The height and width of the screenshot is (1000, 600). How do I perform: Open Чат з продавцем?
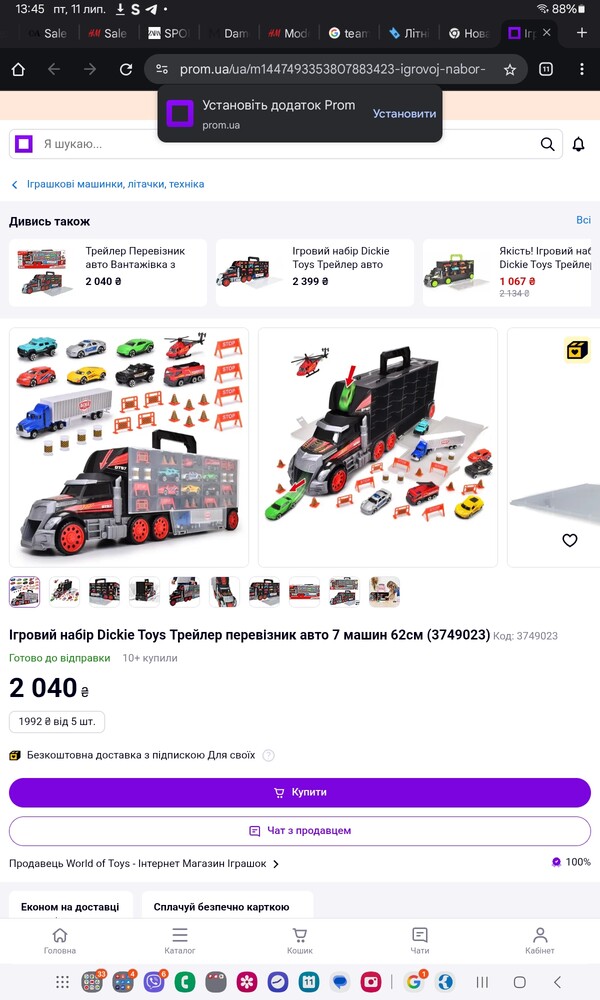click(x=300, y=831)
